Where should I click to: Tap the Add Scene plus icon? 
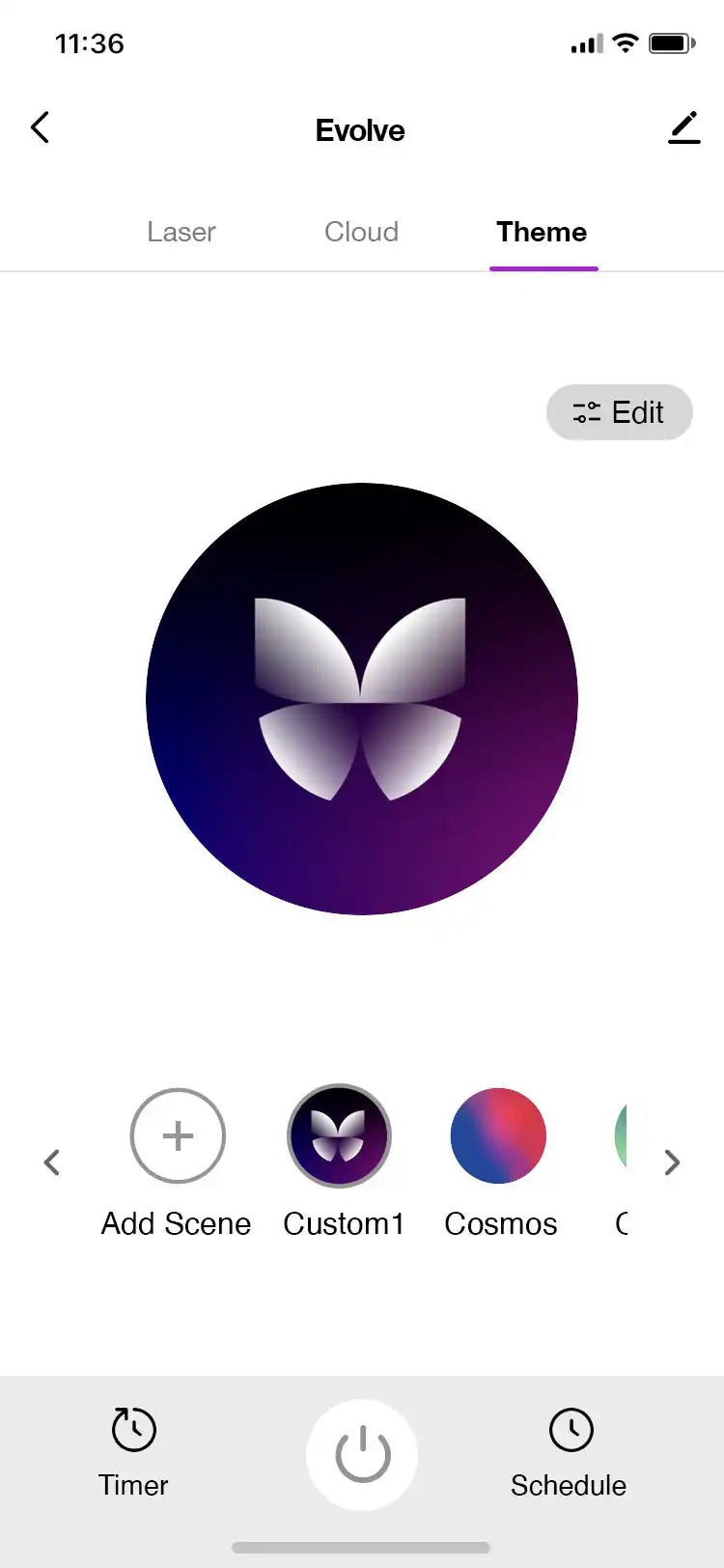[x=177, y=1136]
